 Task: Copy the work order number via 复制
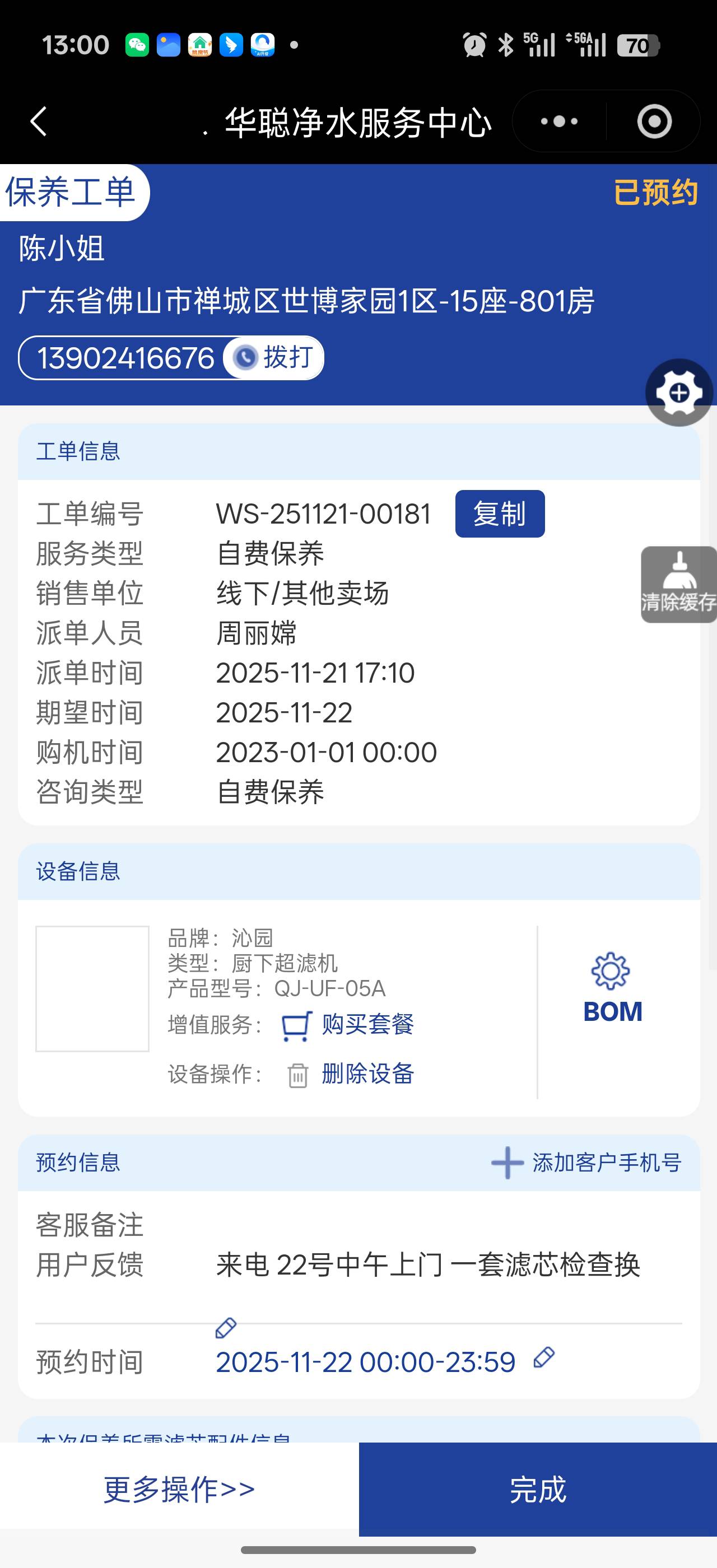[x=500, y=514]
